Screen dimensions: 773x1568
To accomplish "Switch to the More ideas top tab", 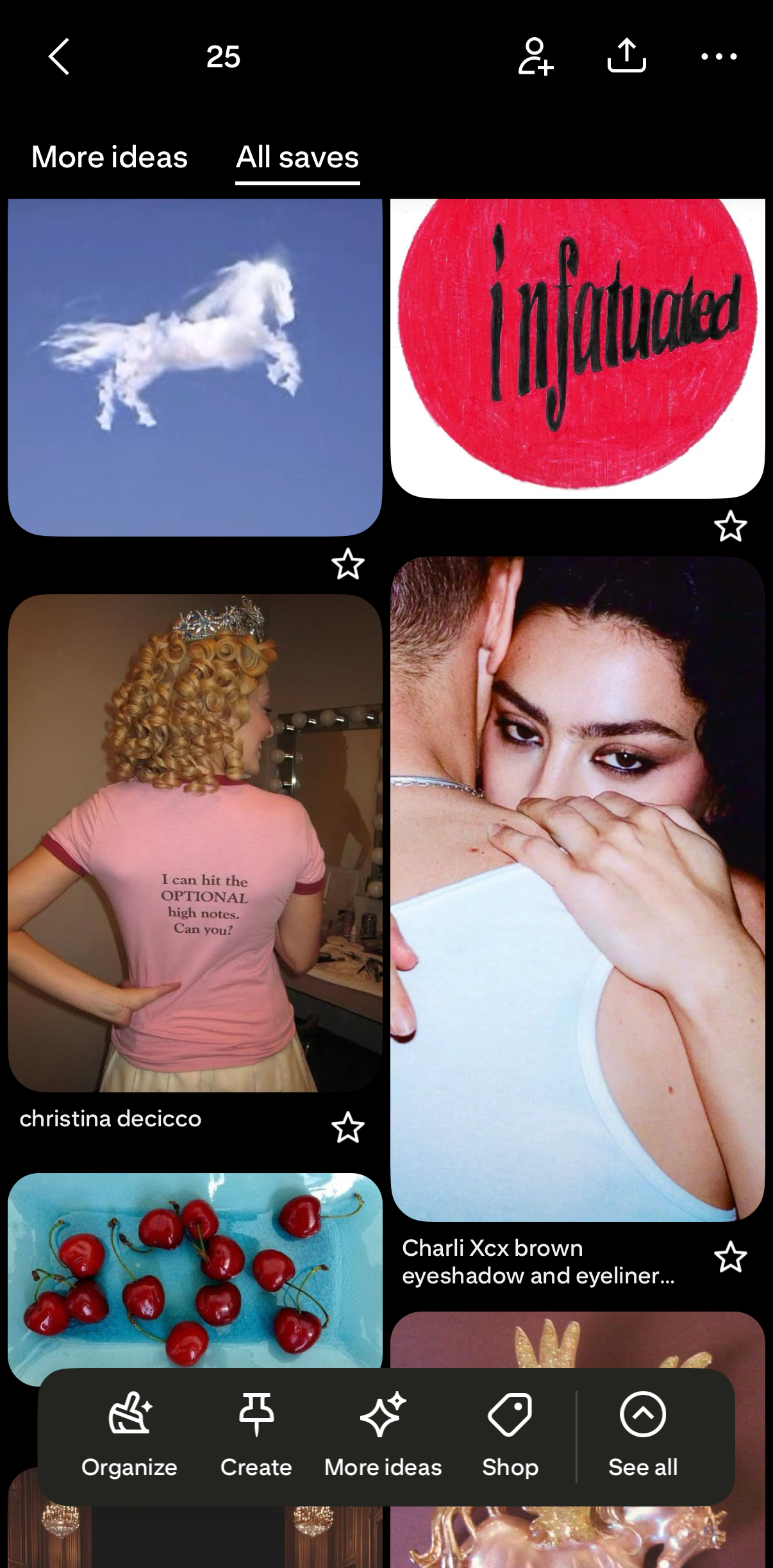I will click(x=110, y=157).
